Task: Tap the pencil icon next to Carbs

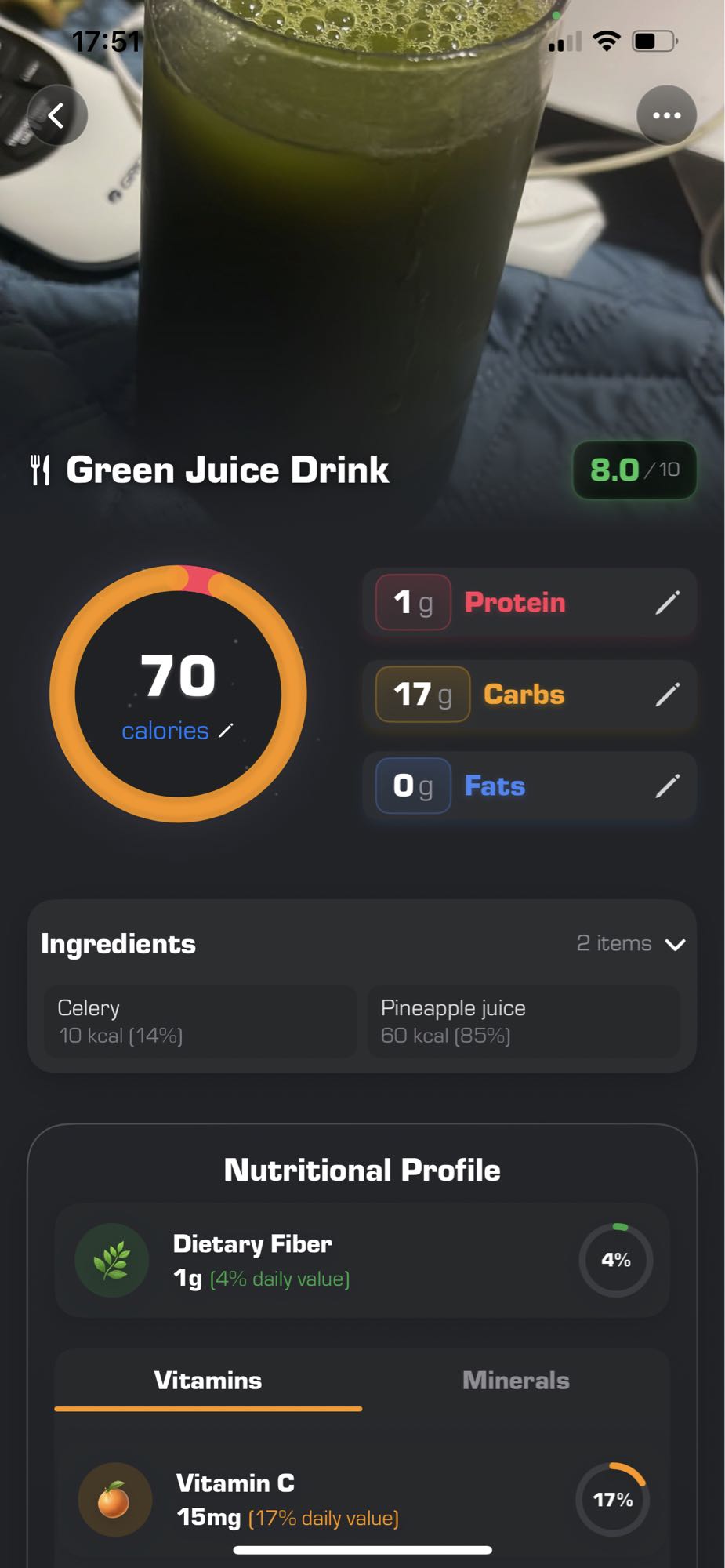Action: 667,695
